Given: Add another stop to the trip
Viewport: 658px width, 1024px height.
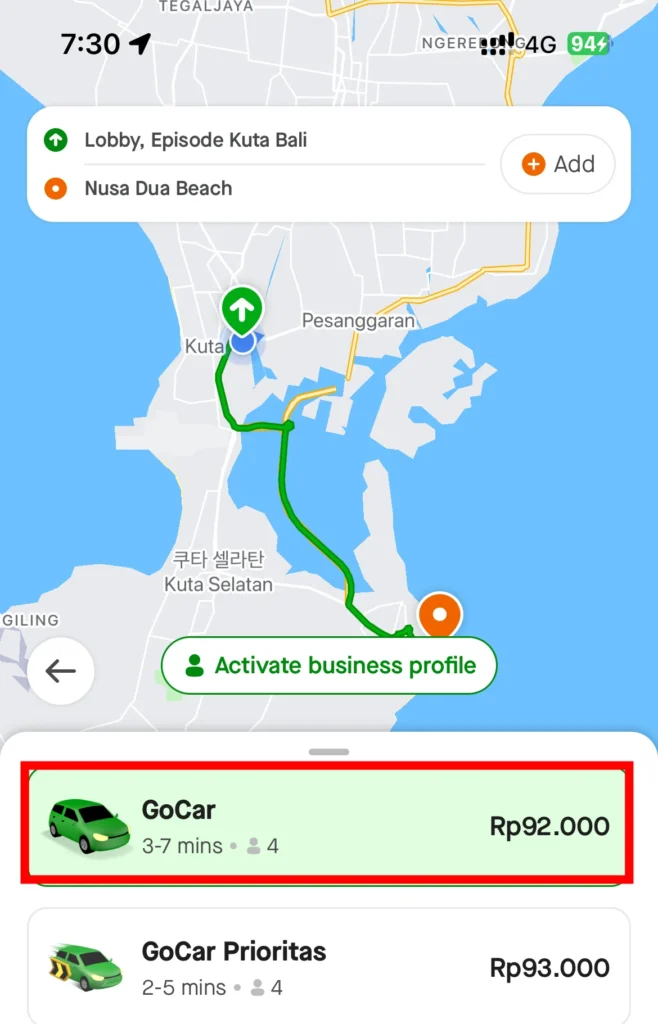Looking at the screenshot, I should click(x=558, y=164).
